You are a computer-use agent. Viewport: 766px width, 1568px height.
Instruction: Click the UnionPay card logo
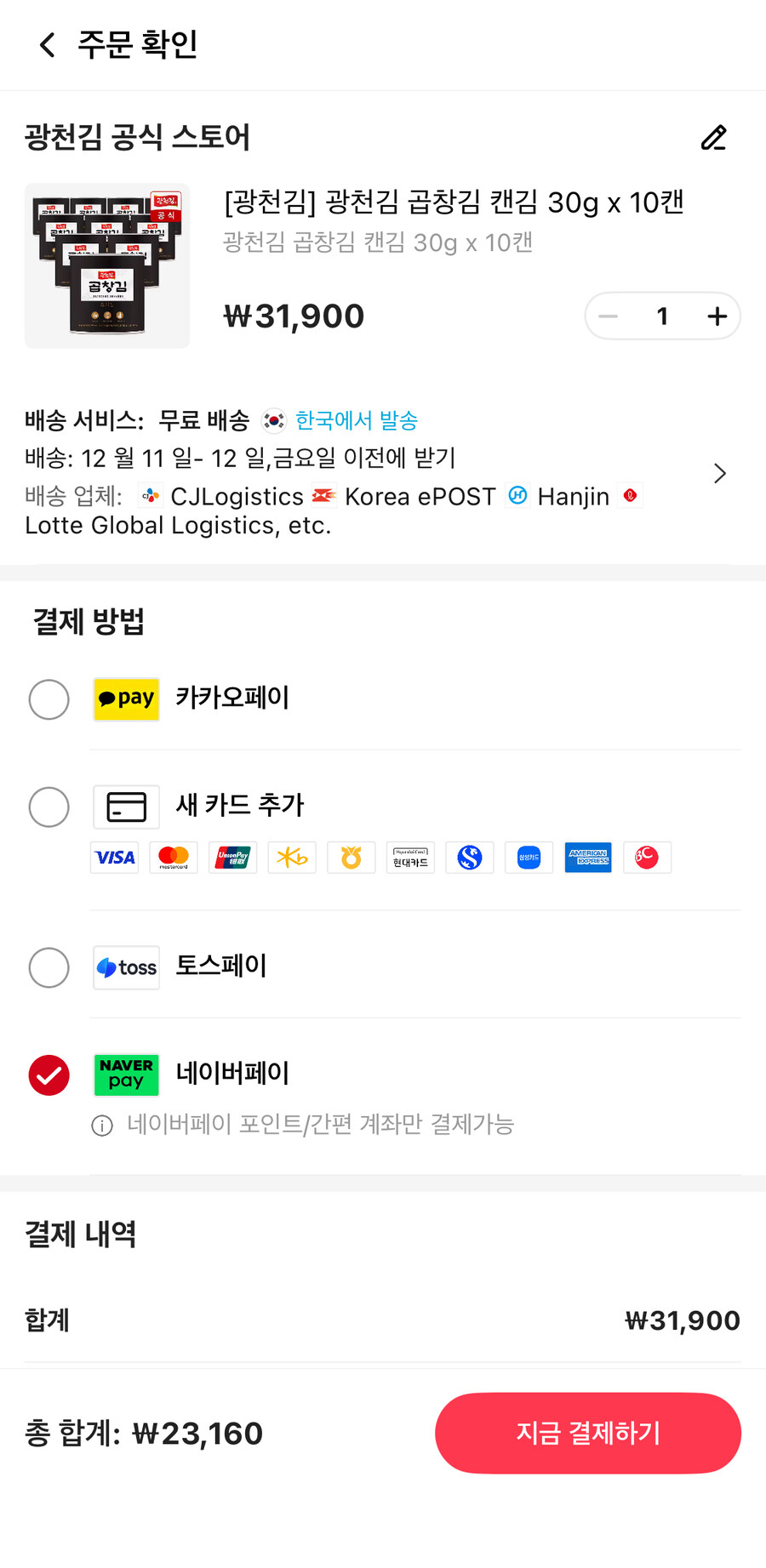click(x=232, y=858)
